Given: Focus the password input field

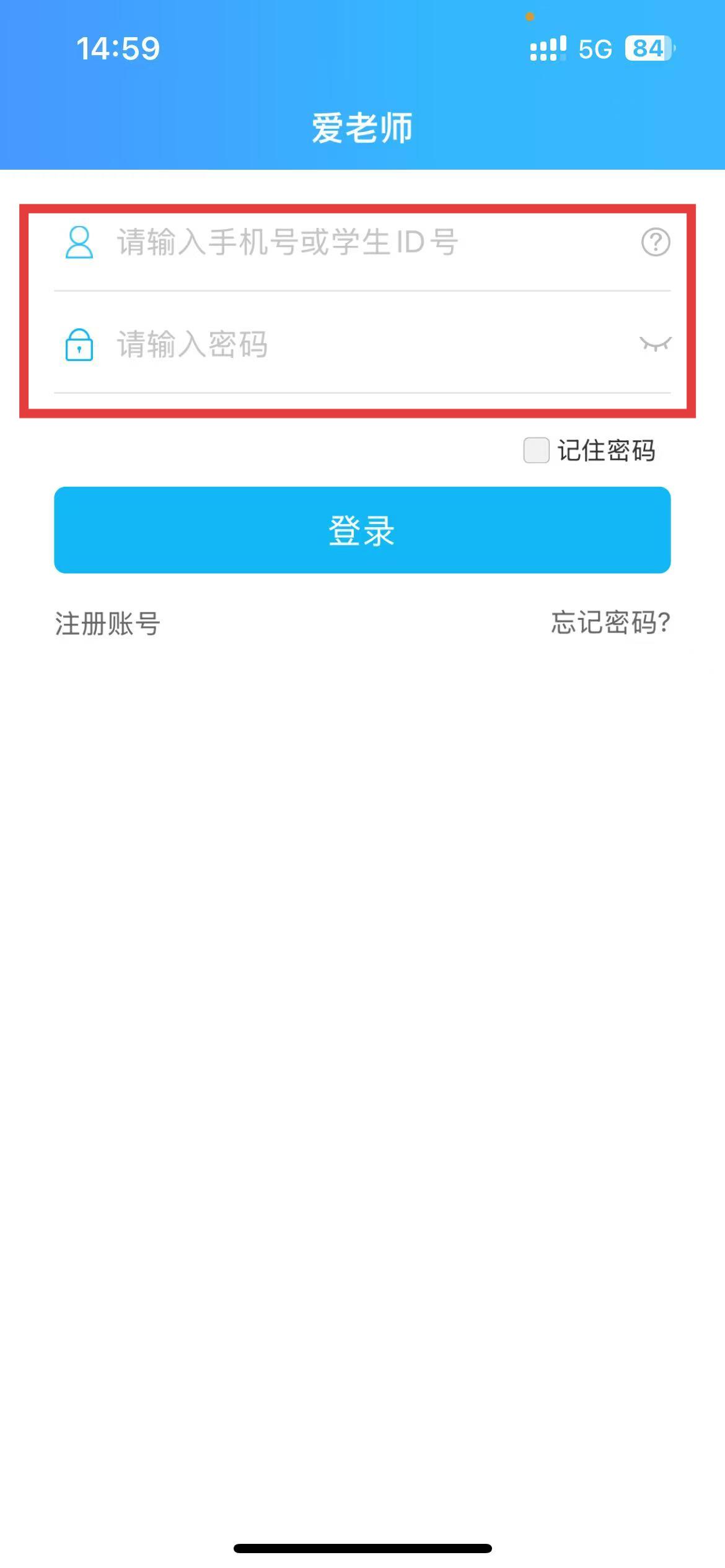Looking at the screenshot, I should 359,344.
